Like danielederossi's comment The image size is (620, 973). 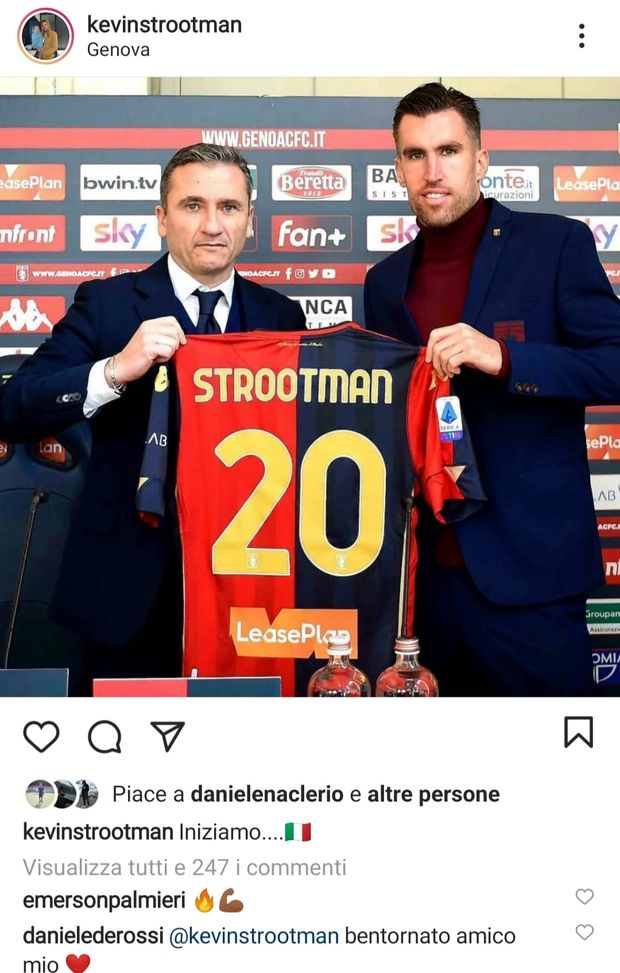[584, 932]
